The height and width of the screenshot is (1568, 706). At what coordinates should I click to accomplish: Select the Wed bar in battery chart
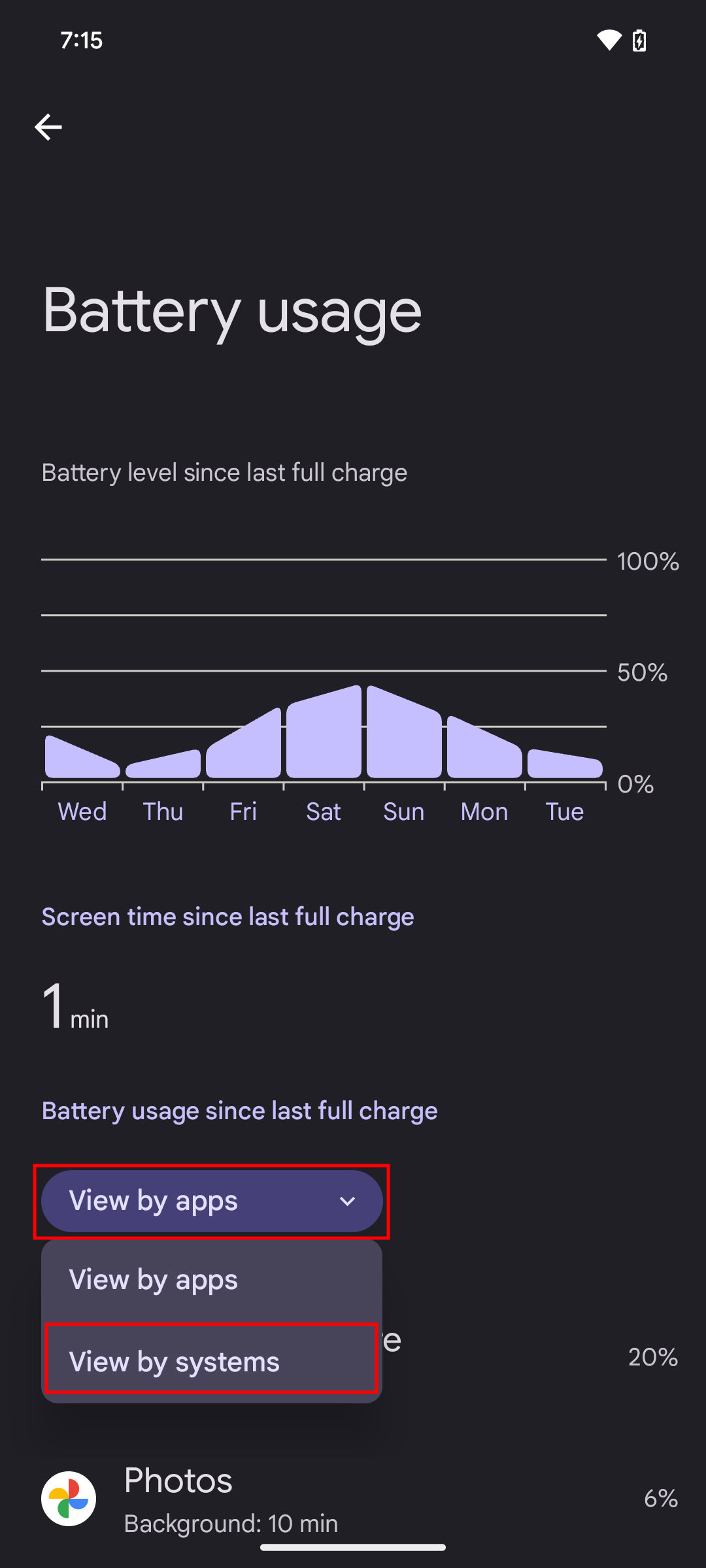pos(82,759)
